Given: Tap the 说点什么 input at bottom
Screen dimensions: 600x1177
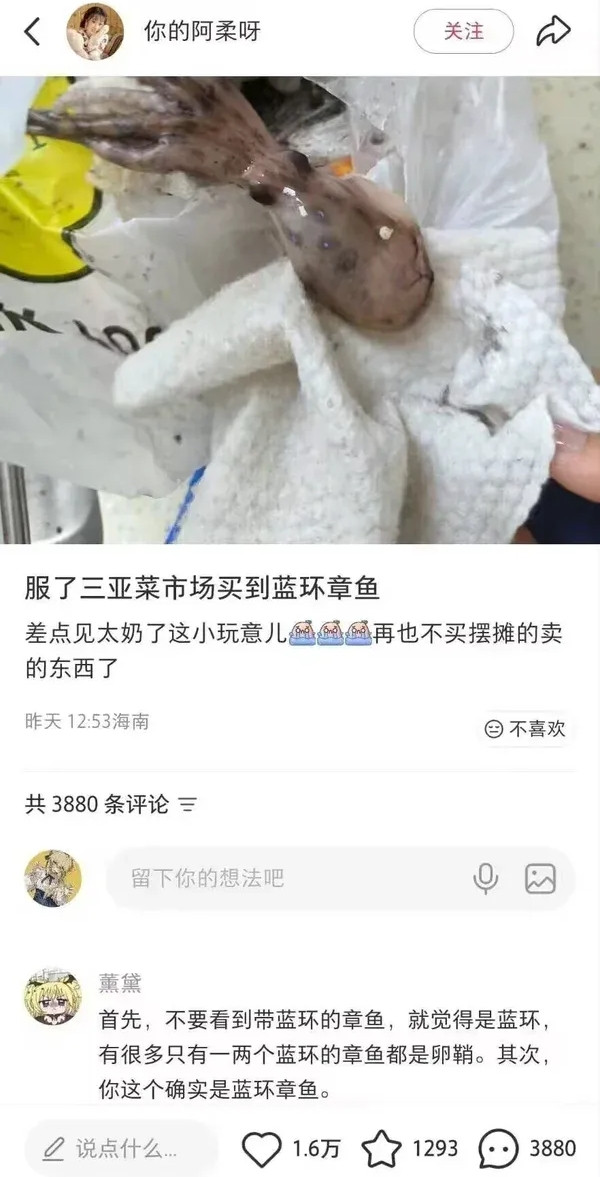Looking at the screenshot, I should pyautogui.click(x=120, y=1148).
